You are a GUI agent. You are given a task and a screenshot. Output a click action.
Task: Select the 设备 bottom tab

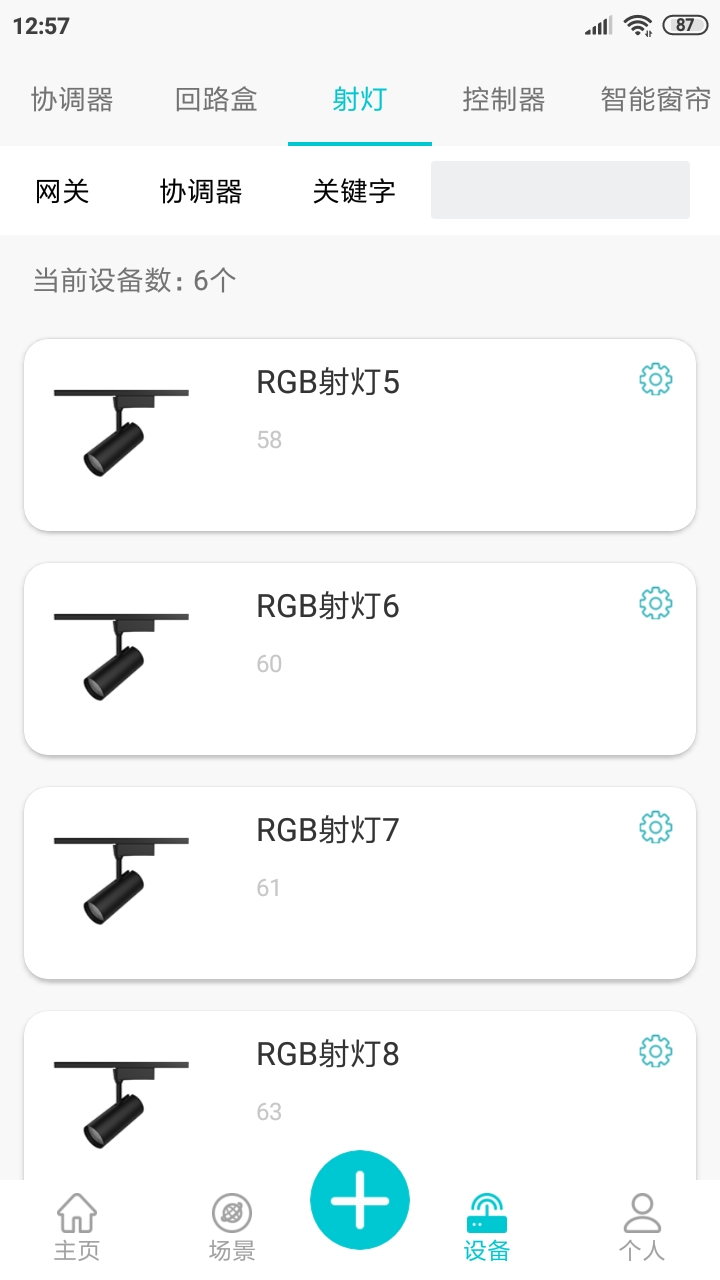click(487, 1227)
